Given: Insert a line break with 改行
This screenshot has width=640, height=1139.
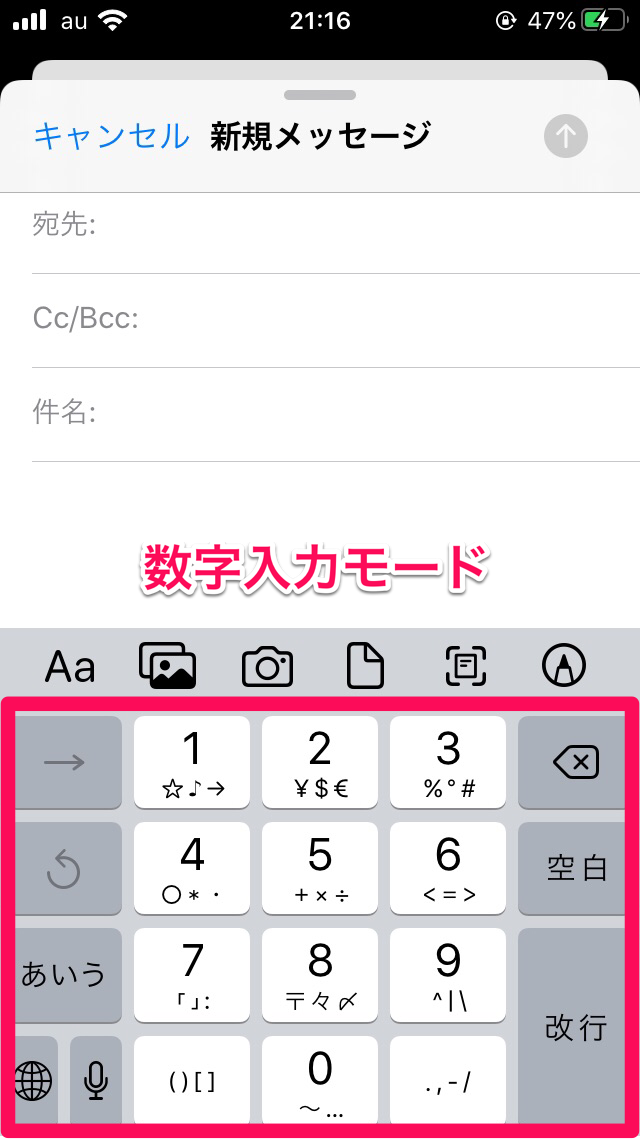Looking at the screenshot, I should pos(574,1026).
